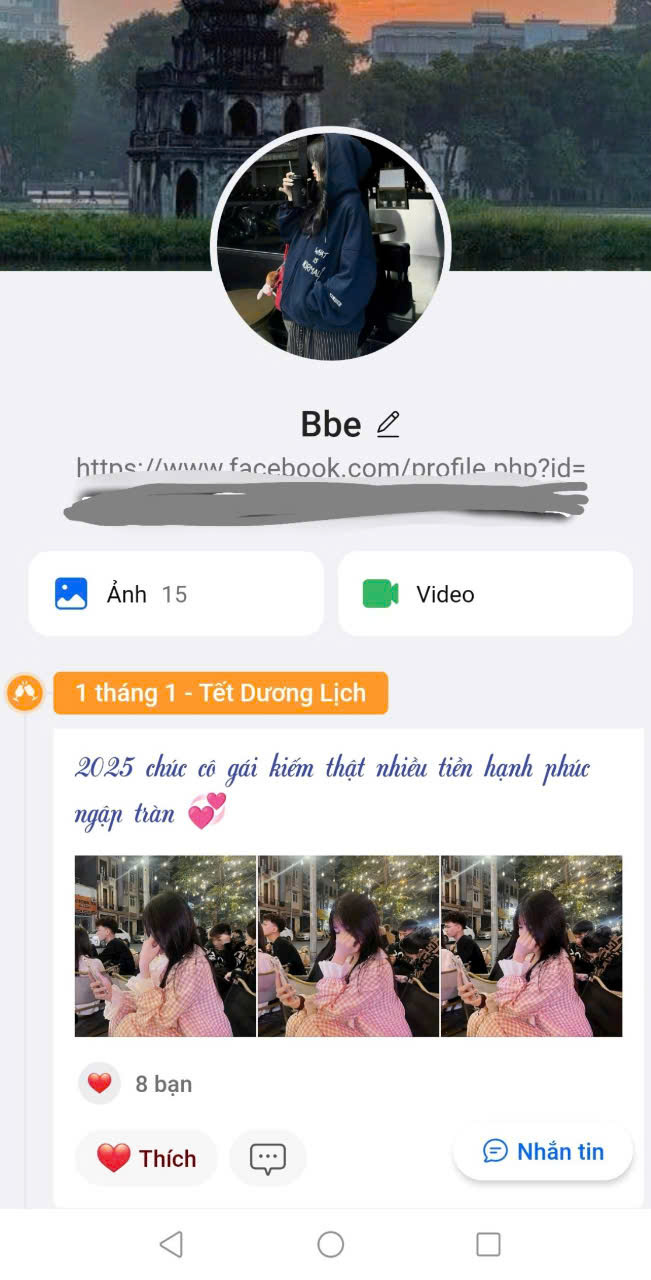Open comments on the 2025 post
This screenshot has height=1280, width=651.
[x=267, y=1158]
